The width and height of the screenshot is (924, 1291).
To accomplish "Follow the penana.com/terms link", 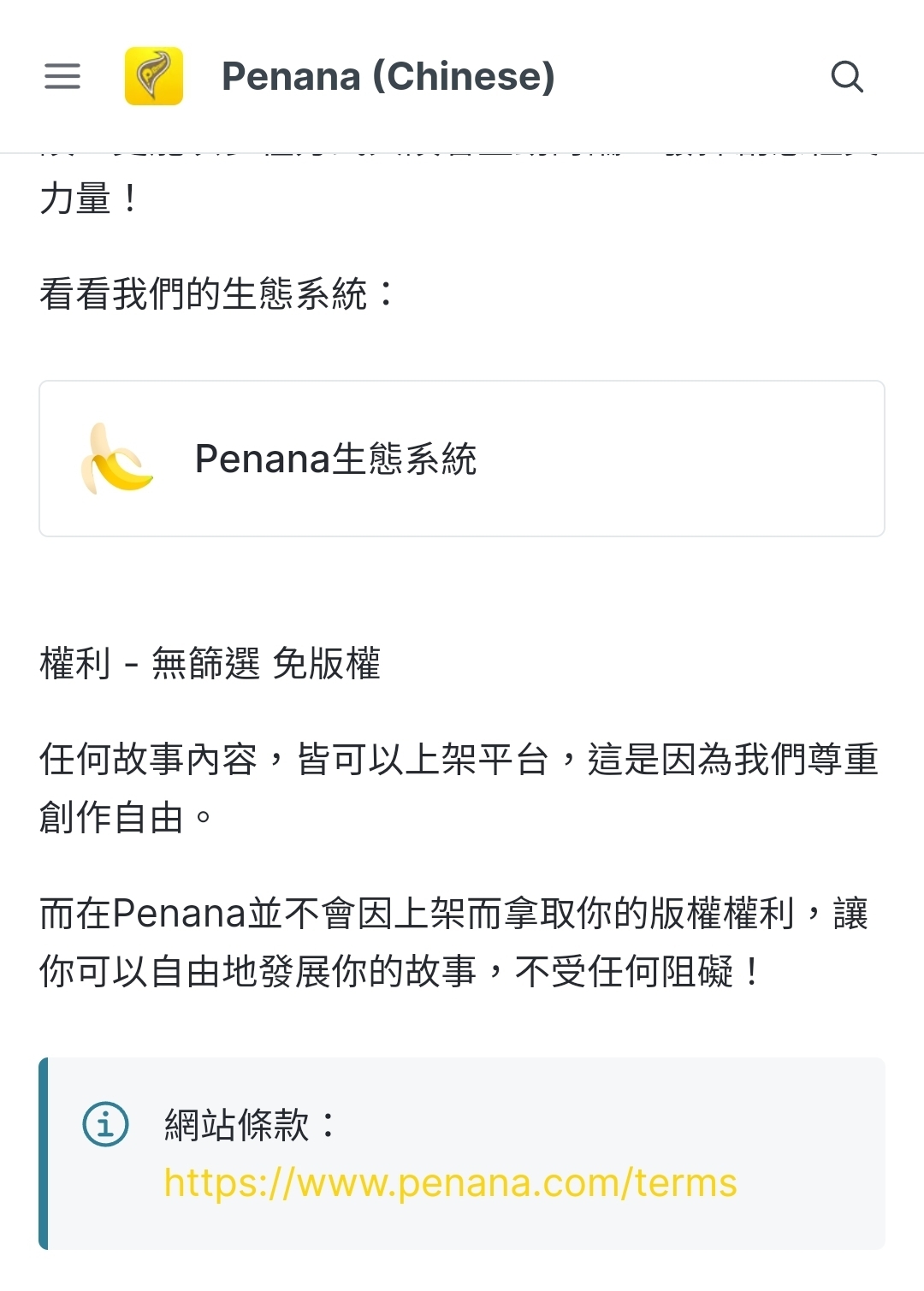I will point(450,1182).
